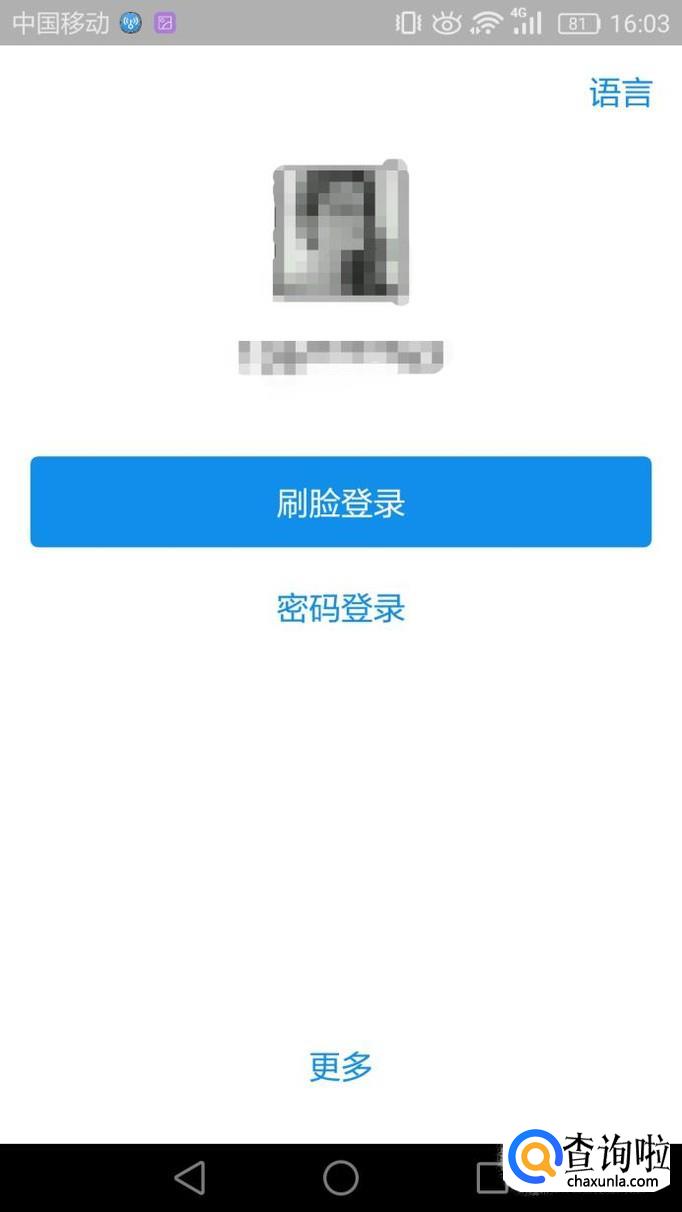Image resolution: width=682 pixels, height=1212 pixels.
Task: Return to the home screen
Action: click(341, 1178)
